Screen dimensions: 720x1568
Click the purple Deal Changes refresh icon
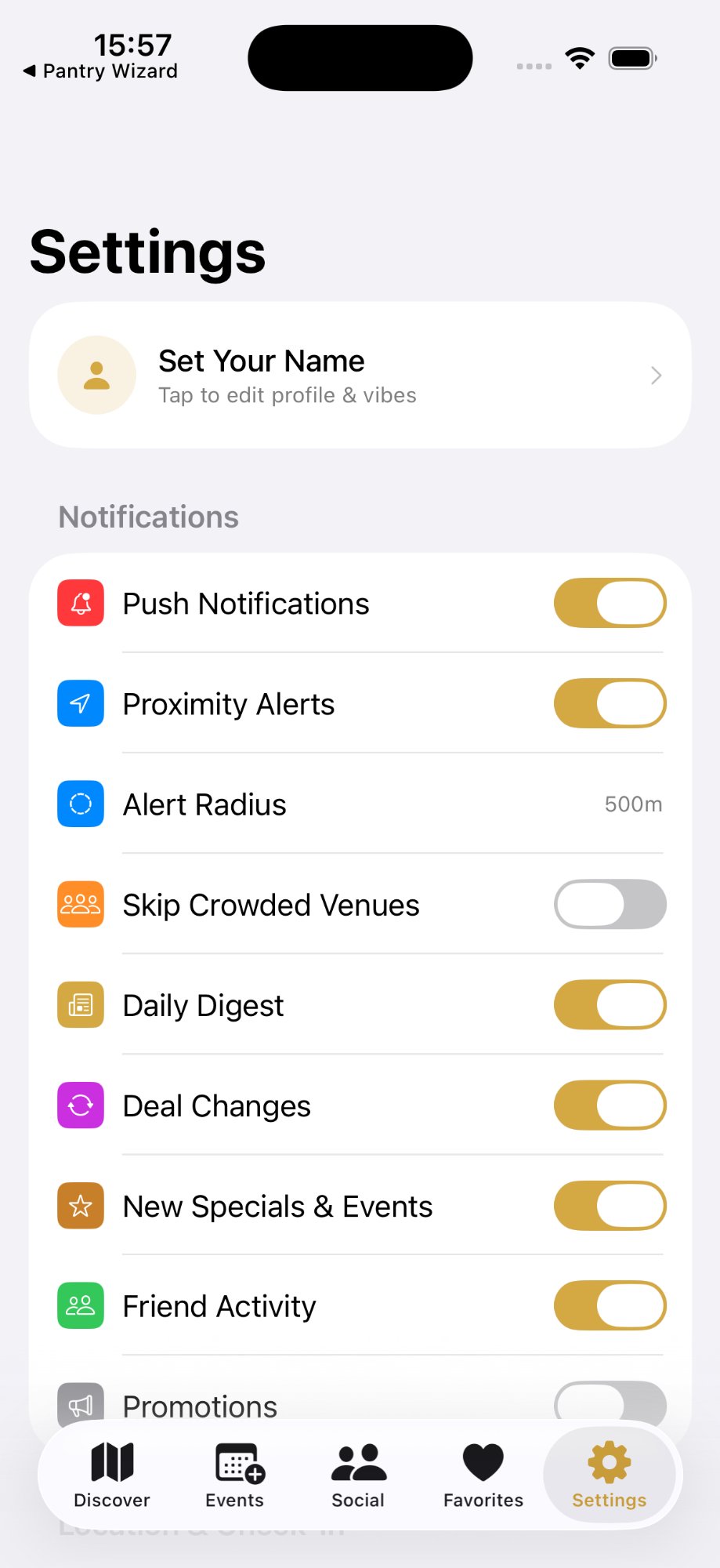(79, 1105)
